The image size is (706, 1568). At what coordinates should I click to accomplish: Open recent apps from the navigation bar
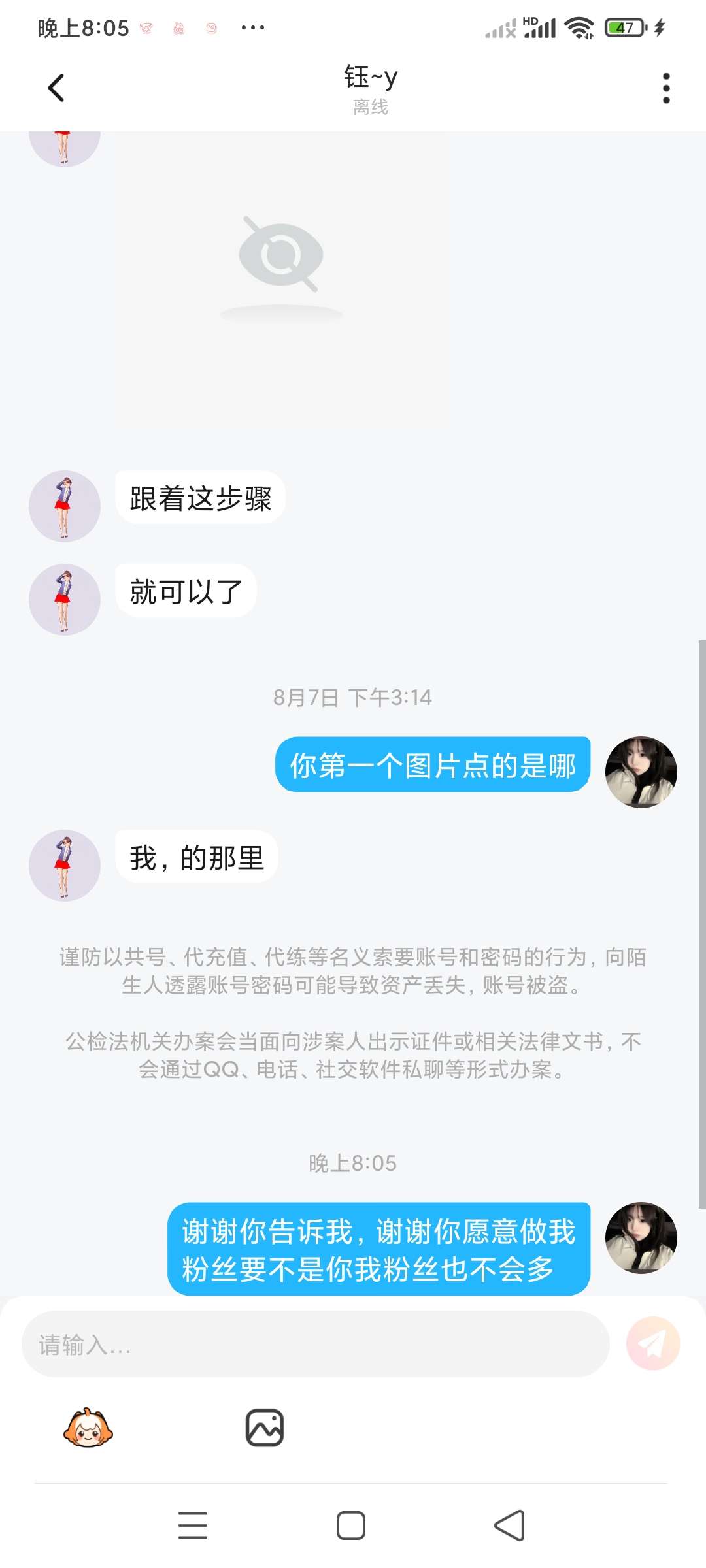[193, 1526]
